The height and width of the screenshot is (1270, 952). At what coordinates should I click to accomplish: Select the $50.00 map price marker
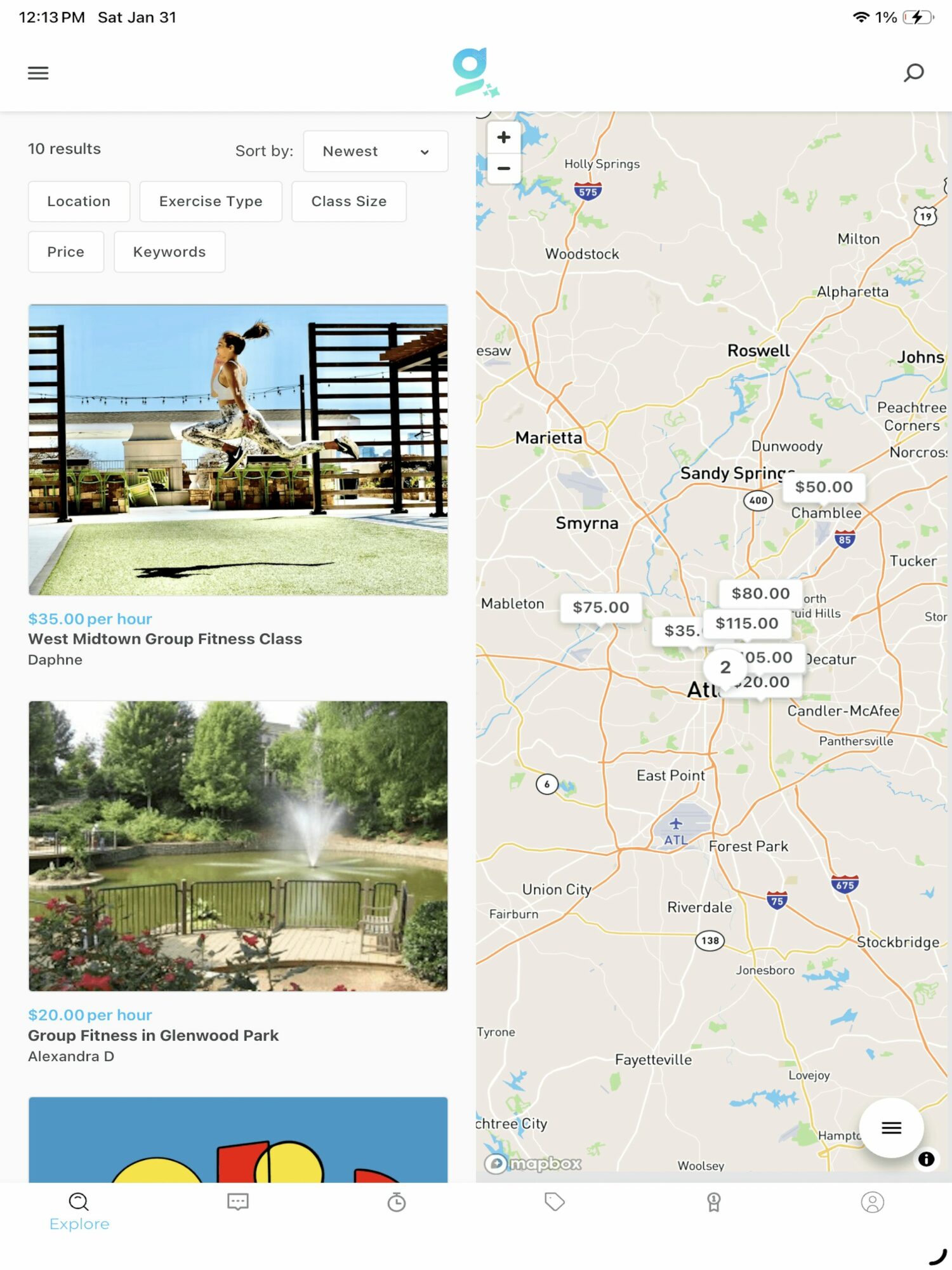[x=824, y=487]
